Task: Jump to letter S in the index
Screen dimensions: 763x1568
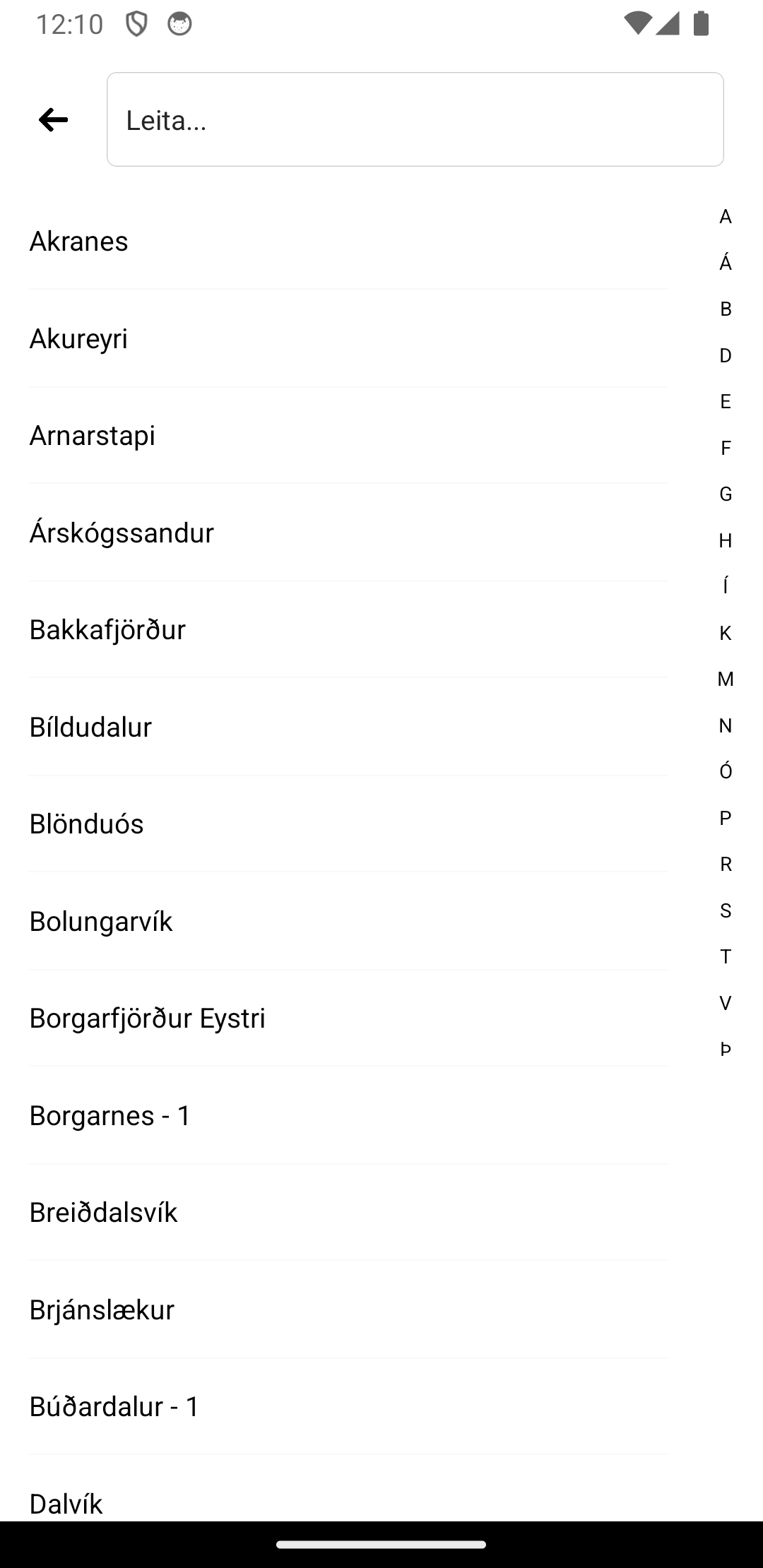Action: (x=726, y=910)
